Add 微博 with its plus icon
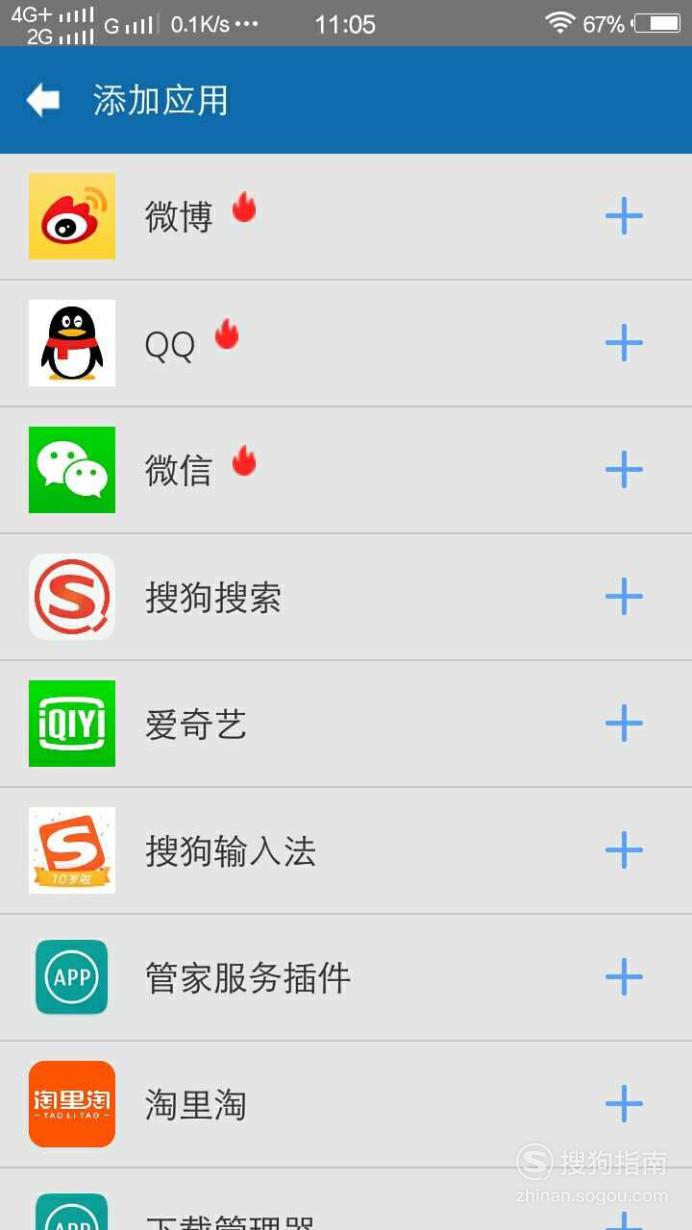The image size is (692, 1230). pyautogui.click(x=624, y=216)
